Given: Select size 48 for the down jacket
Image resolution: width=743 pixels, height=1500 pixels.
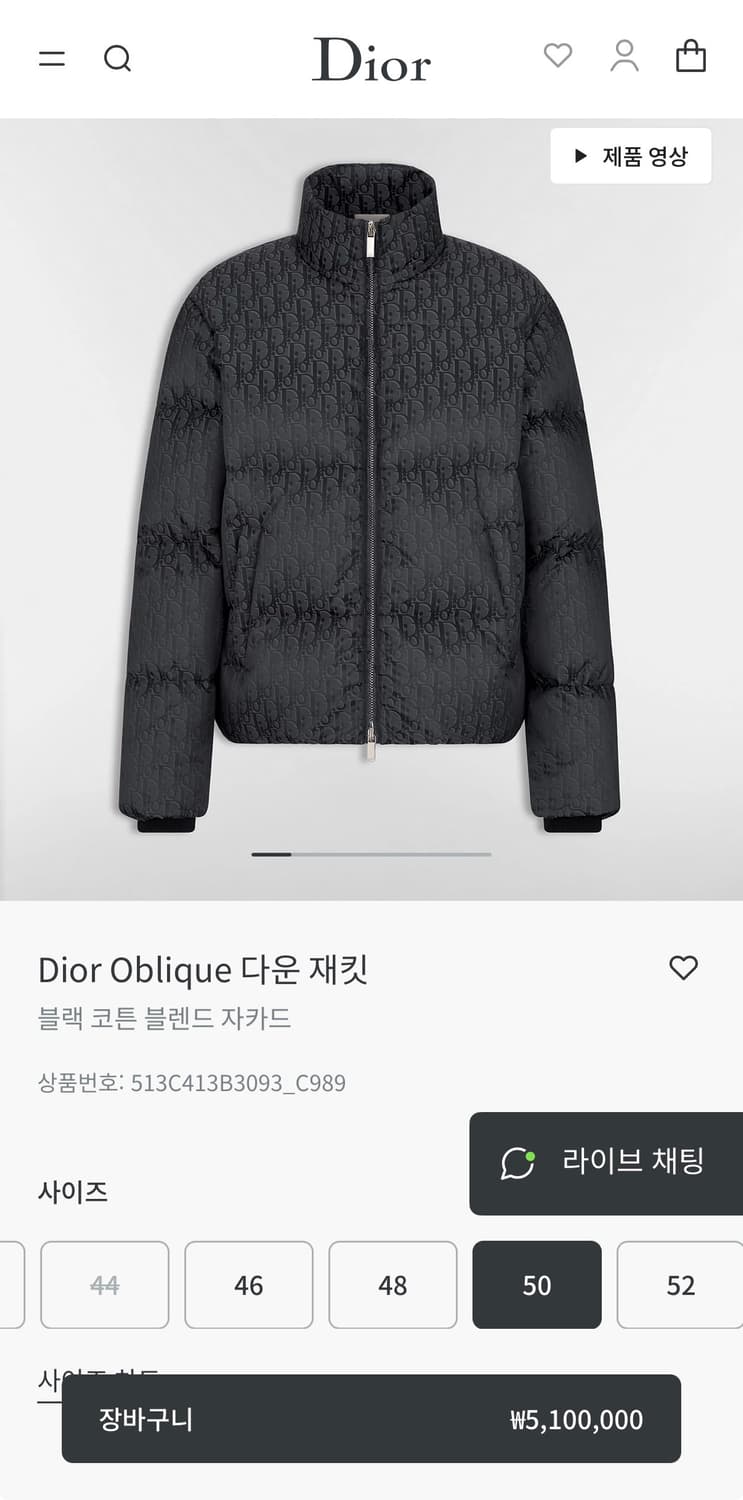Looking at the screenshot, I should click(x=393, y=1285).
